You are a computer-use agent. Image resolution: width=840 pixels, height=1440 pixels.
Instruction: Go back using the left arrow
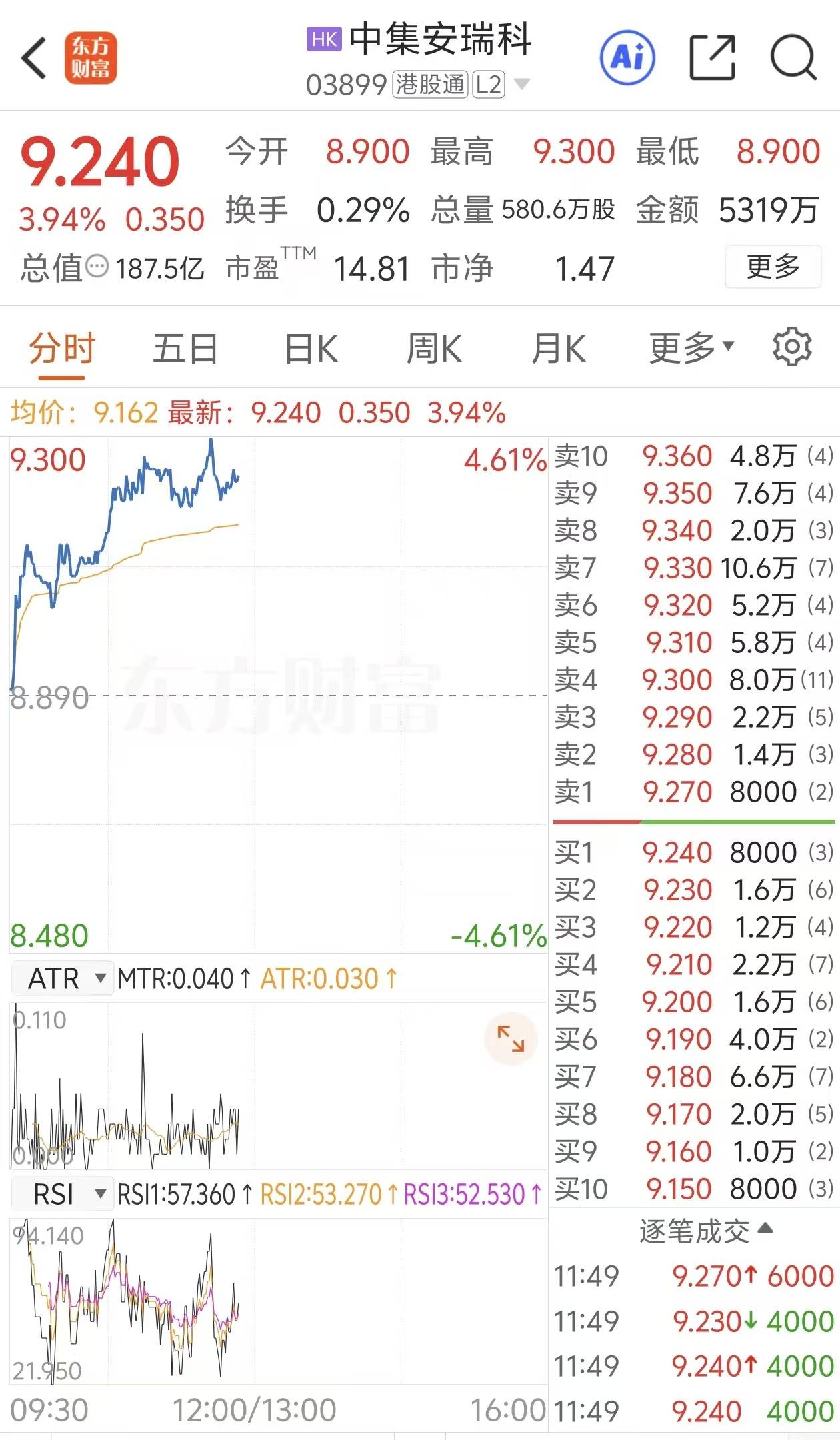coord(35,59)
